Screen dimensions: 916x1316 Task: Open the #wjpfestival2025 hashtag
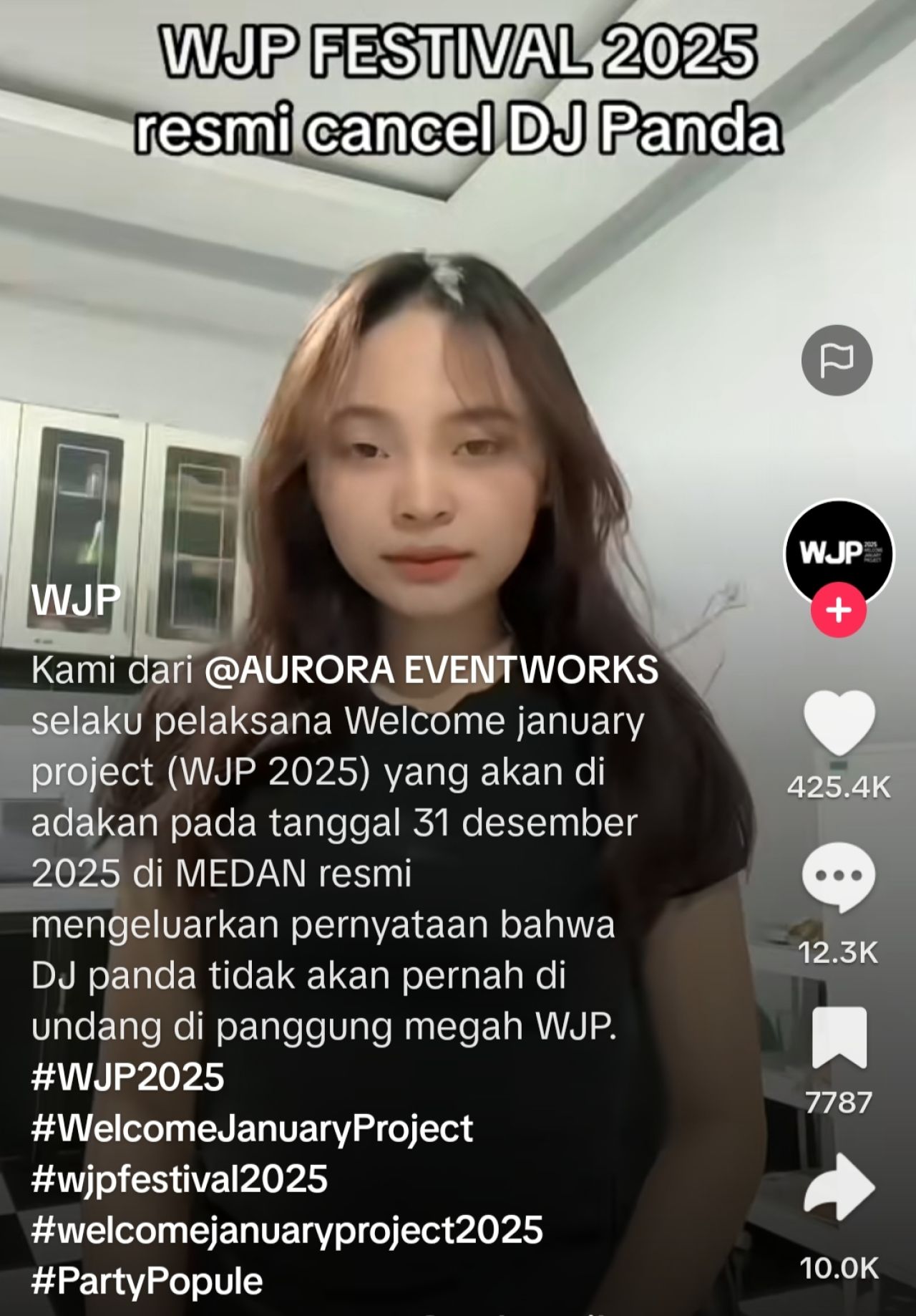(x=180, y=1179)
